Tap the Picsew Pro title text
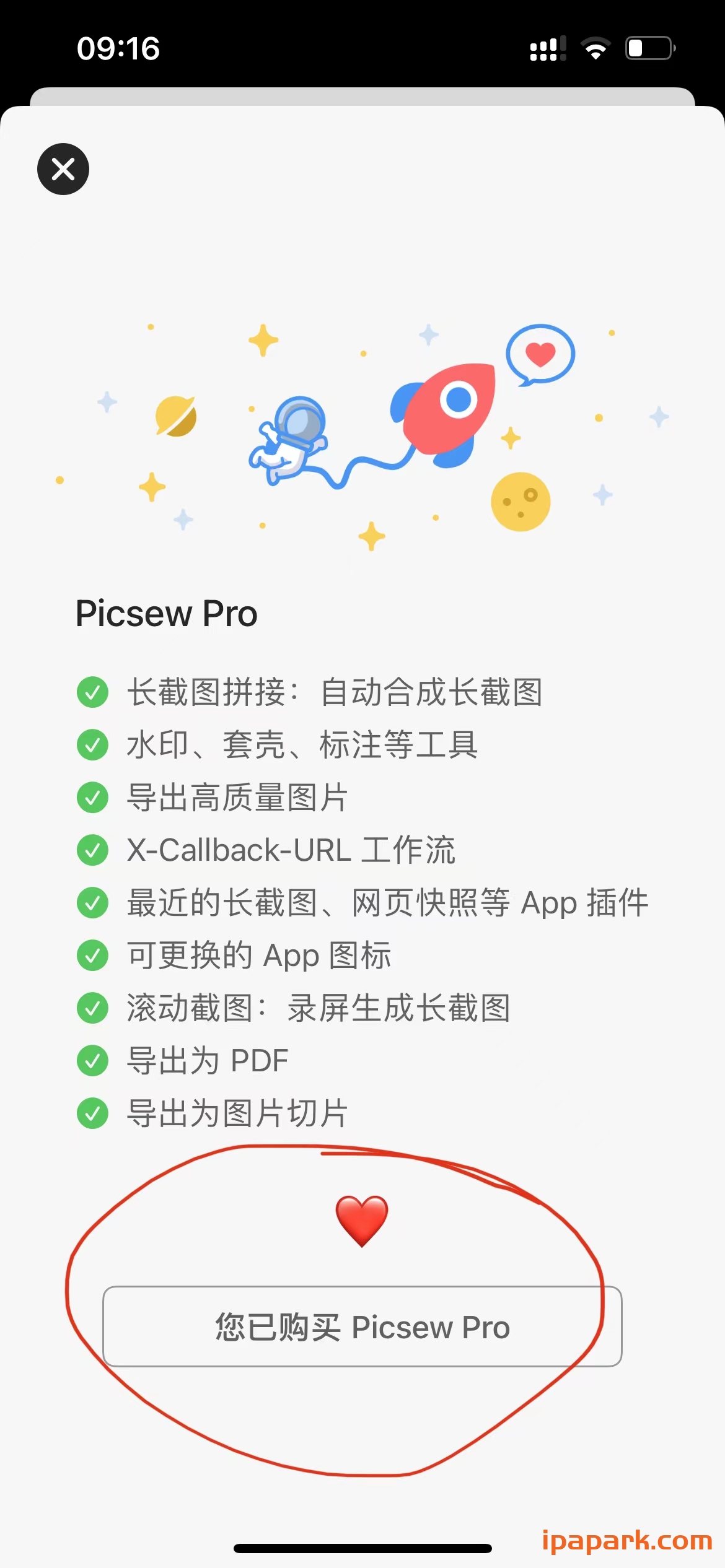Viewport: 725px width, 1568px height. click(166, 613)
